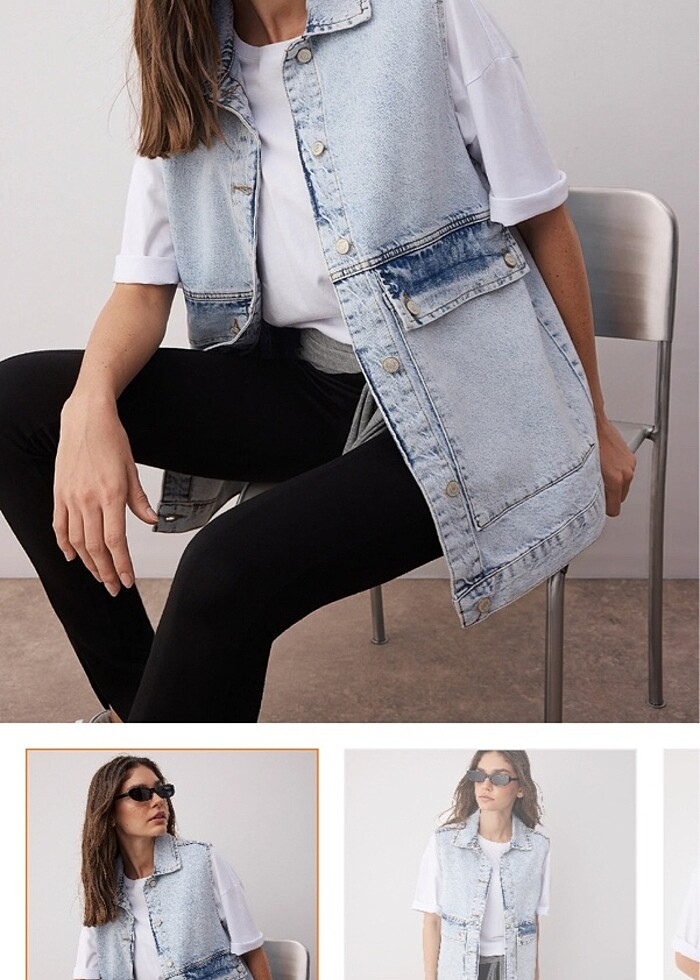Select the partially visible third product thumbnail
Viewport: 700px width, 980px height.
pyautogui.click(x=683, y=864)
